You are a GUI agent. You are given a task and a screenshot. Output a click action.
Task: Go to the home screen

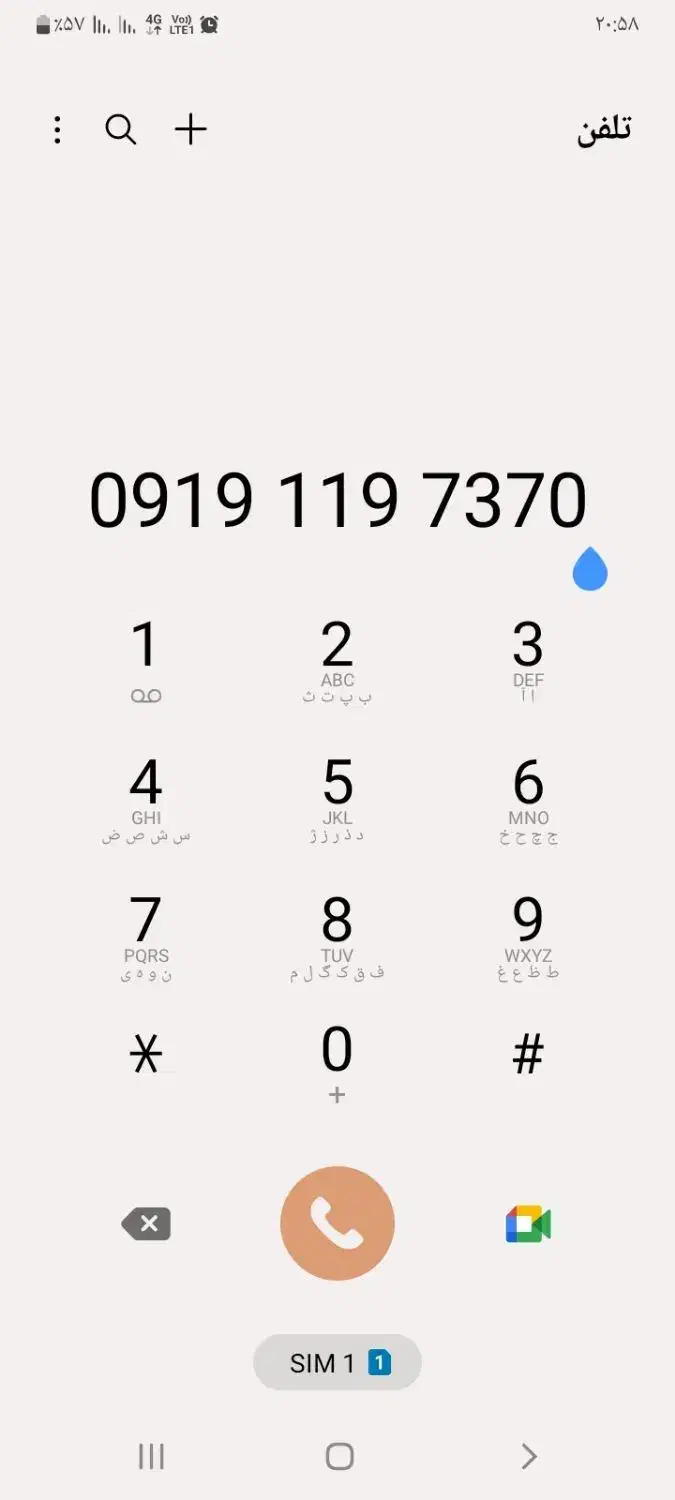point(340,1457)
